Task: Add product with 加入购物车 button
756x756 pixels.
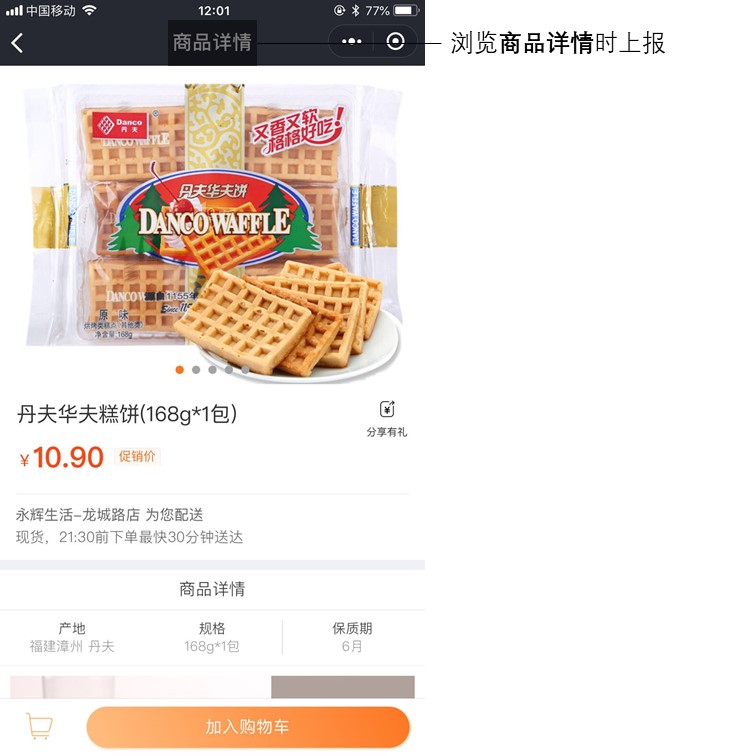Action: [248, 727]
